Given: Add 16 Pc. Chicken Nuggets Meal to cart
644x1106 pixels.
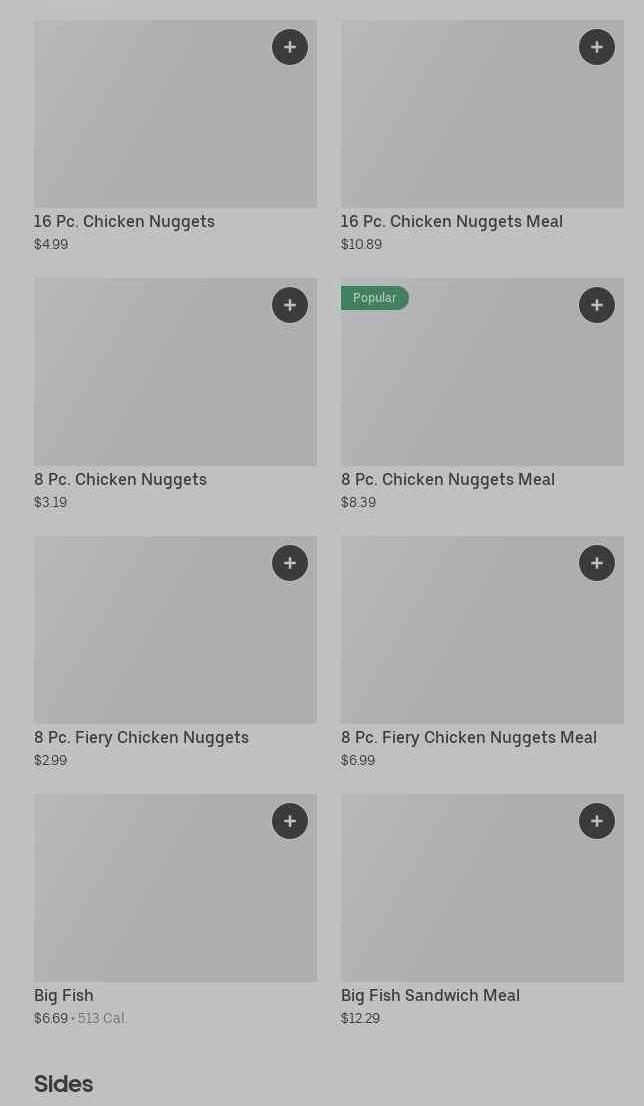Looking at the screenshot, I should 597,47.
